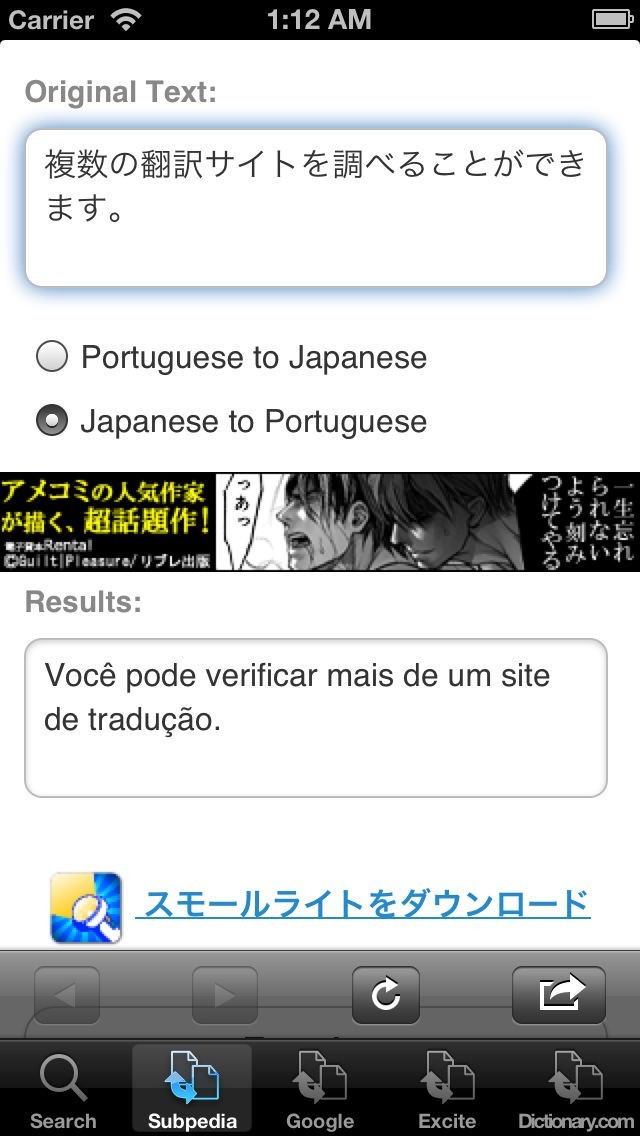The width and height of the screenshot is (640, 1136).
Task: Share the translation result
Action: pyautogui.click(x=558, y=995)
